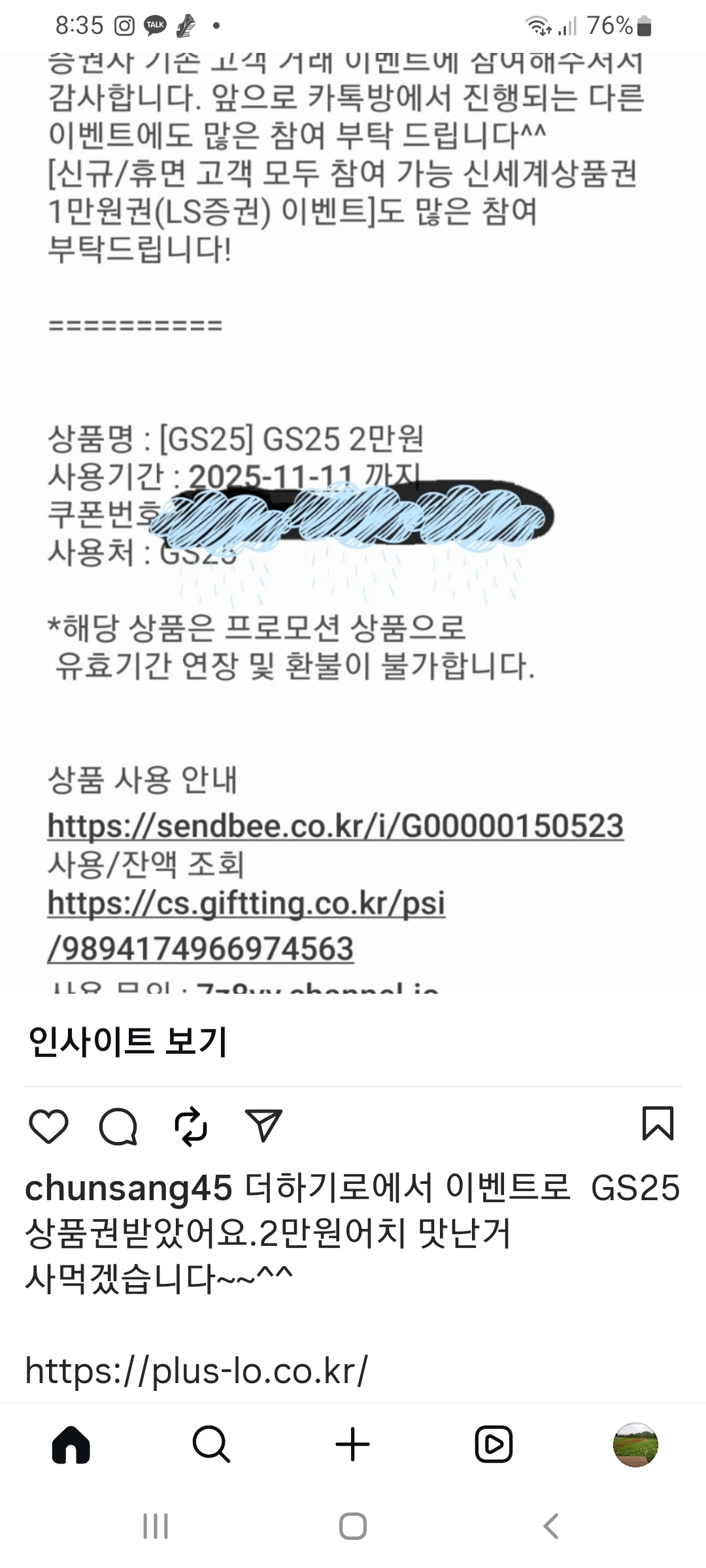Image resolution: width=706 pixels, height=1568 pixels.
Task: Open Instagram Search from bottom navigation
Action: click(x=212, y=1444)
